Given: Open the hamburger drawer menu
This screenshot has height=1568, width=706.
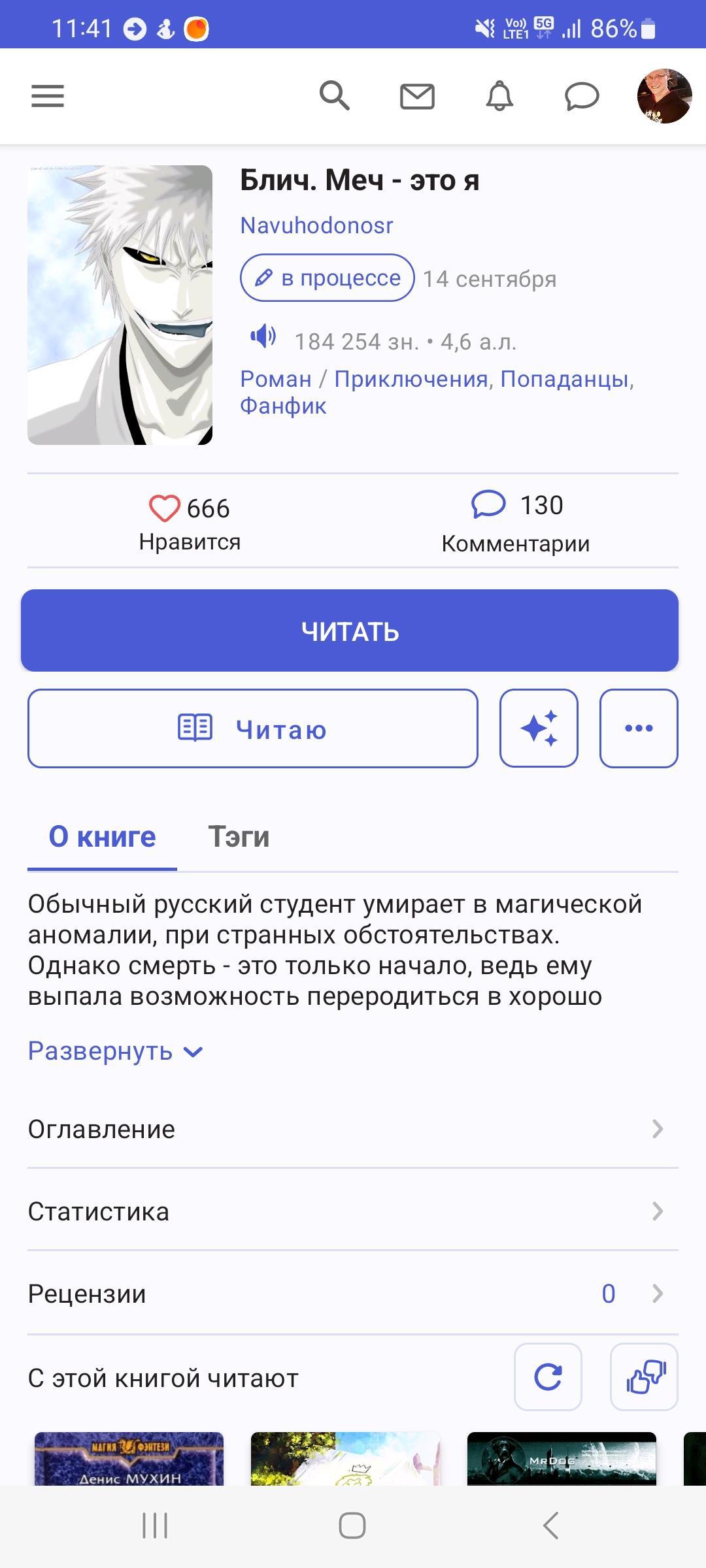Looking at the screenshot, I should 48,96.
